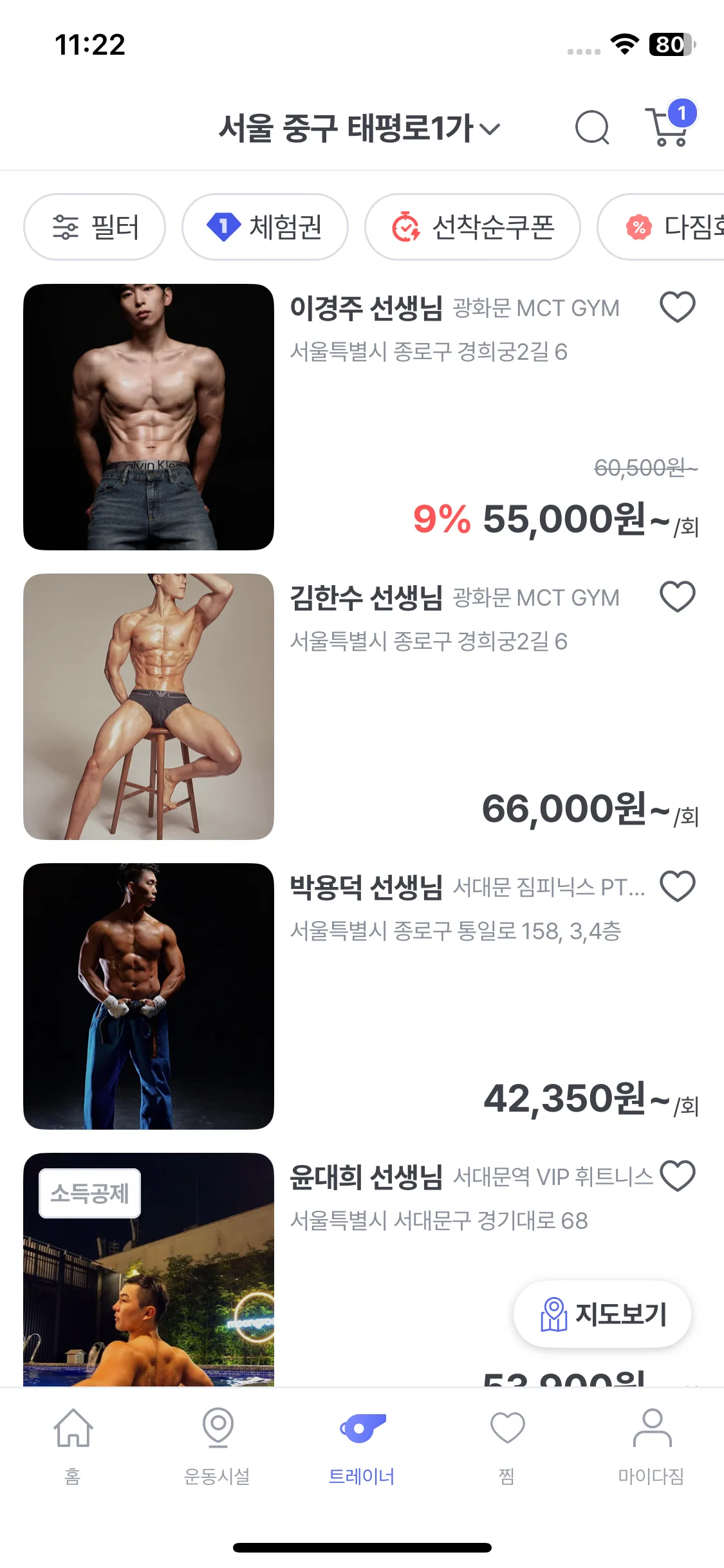Add 김한수 선생님 to favorites

click(678, 597)
